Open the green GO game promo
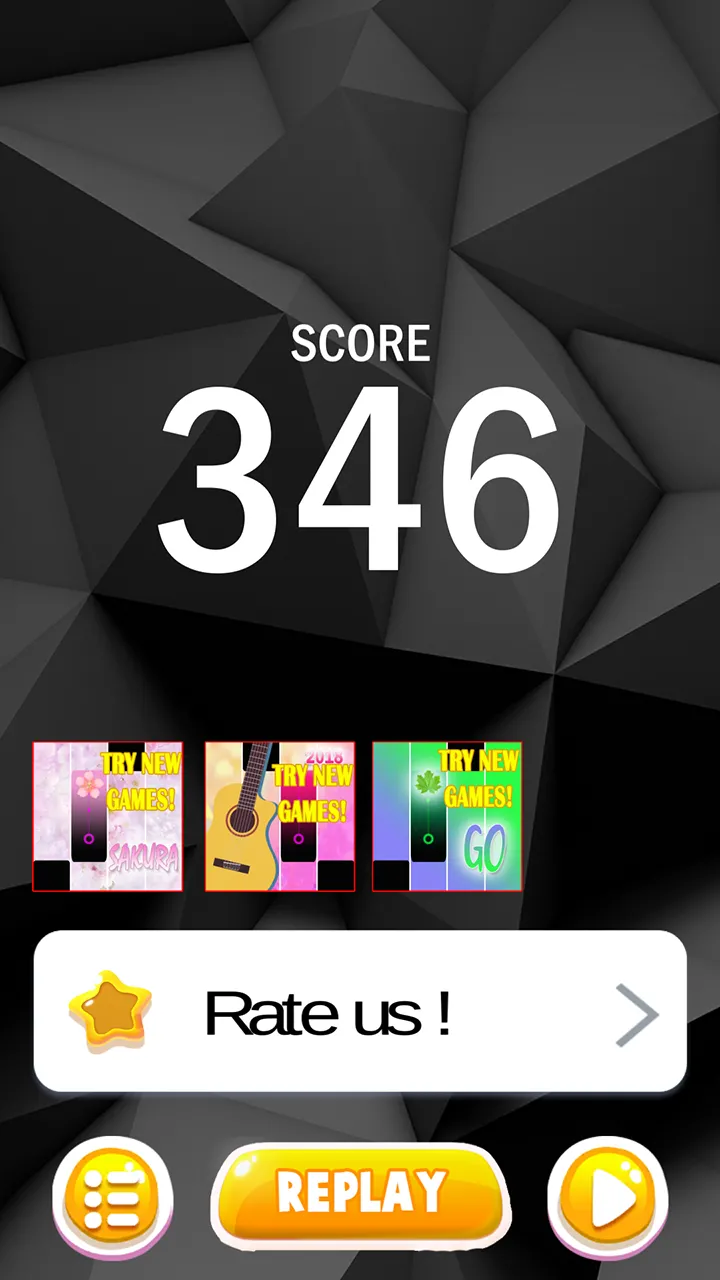This screenshot has height=1280, width=720. coord(447,817)
